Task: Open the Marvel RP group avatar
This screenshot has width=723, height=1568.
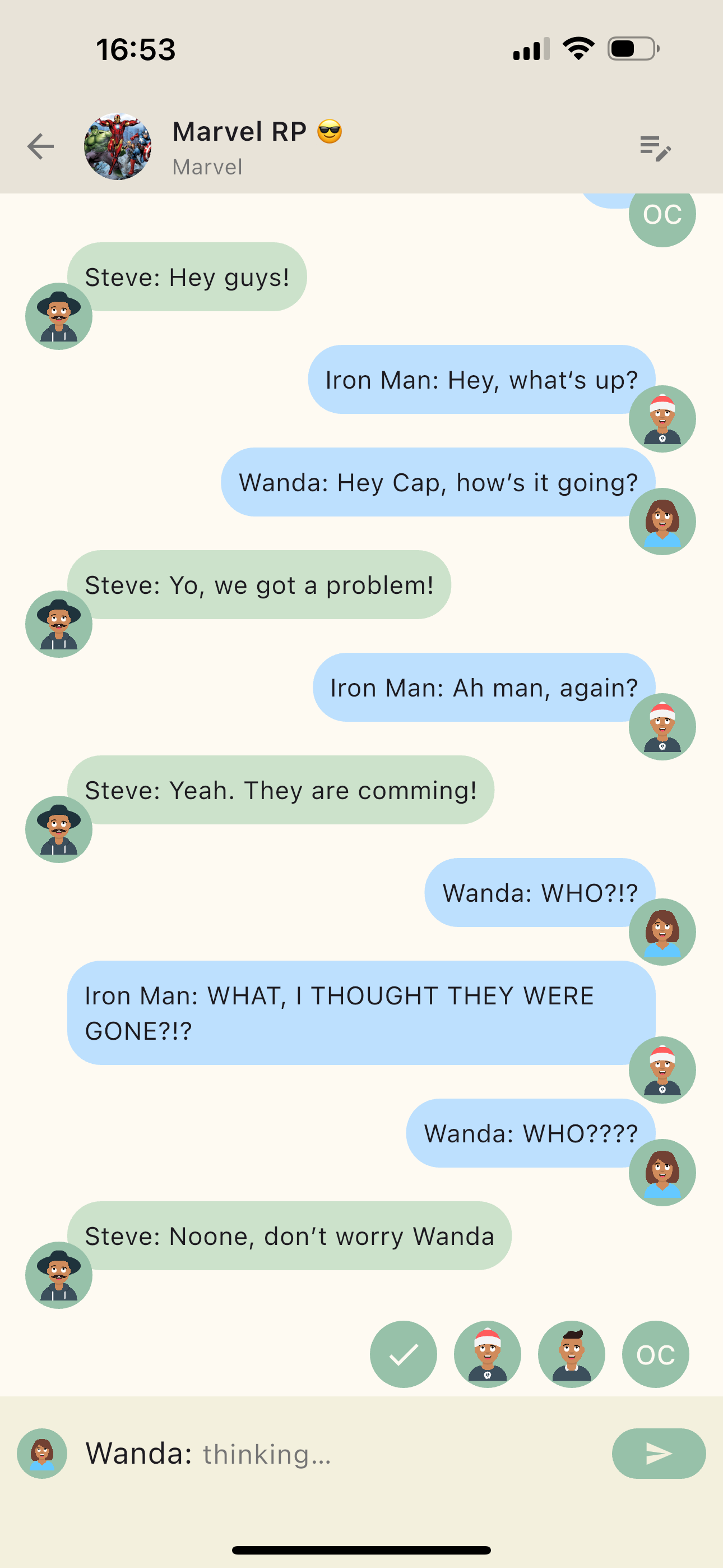Action: tap(118, 147)
